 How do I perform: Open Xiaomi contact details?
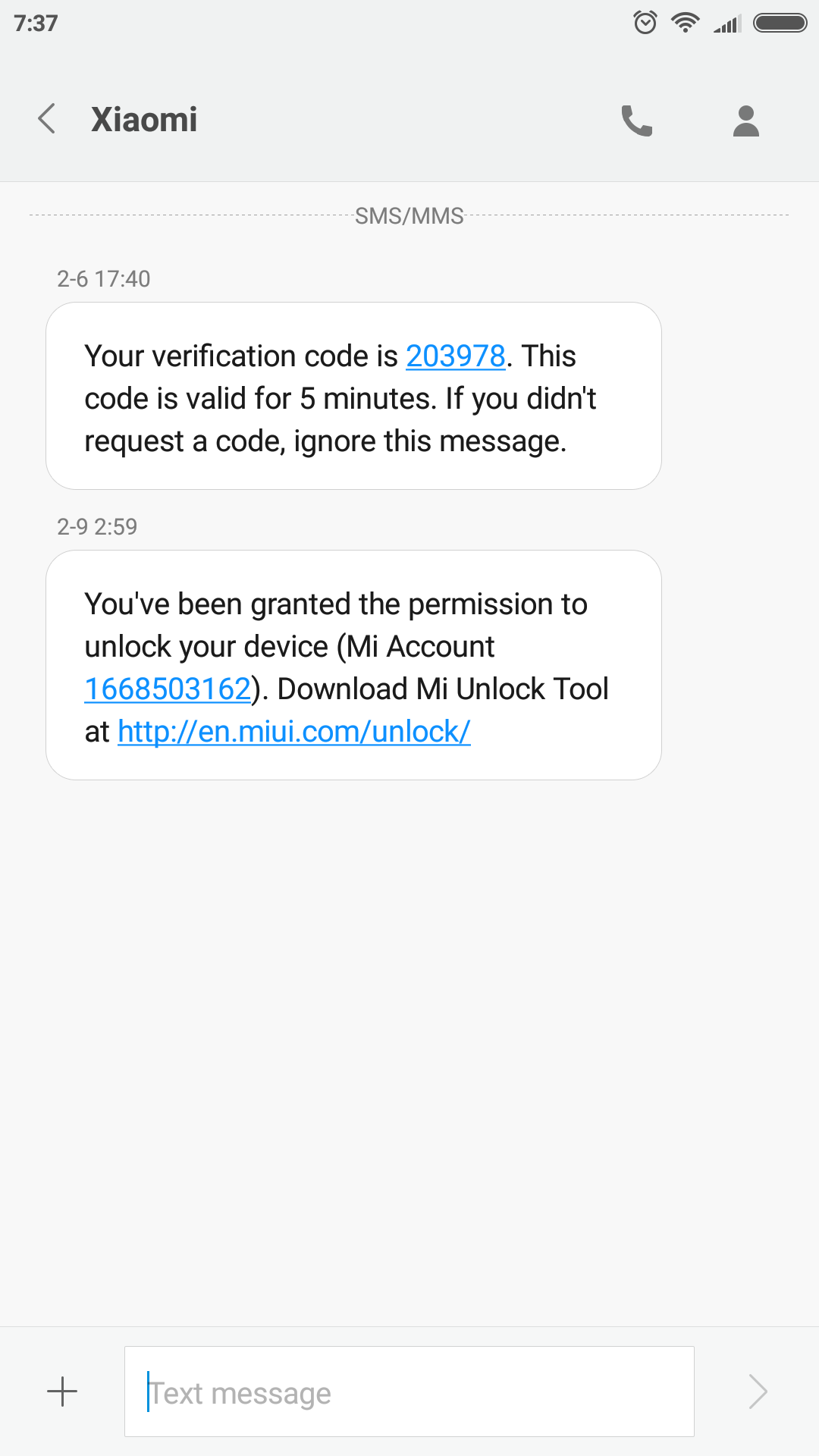pyautogui.click(x=745, y=121)
